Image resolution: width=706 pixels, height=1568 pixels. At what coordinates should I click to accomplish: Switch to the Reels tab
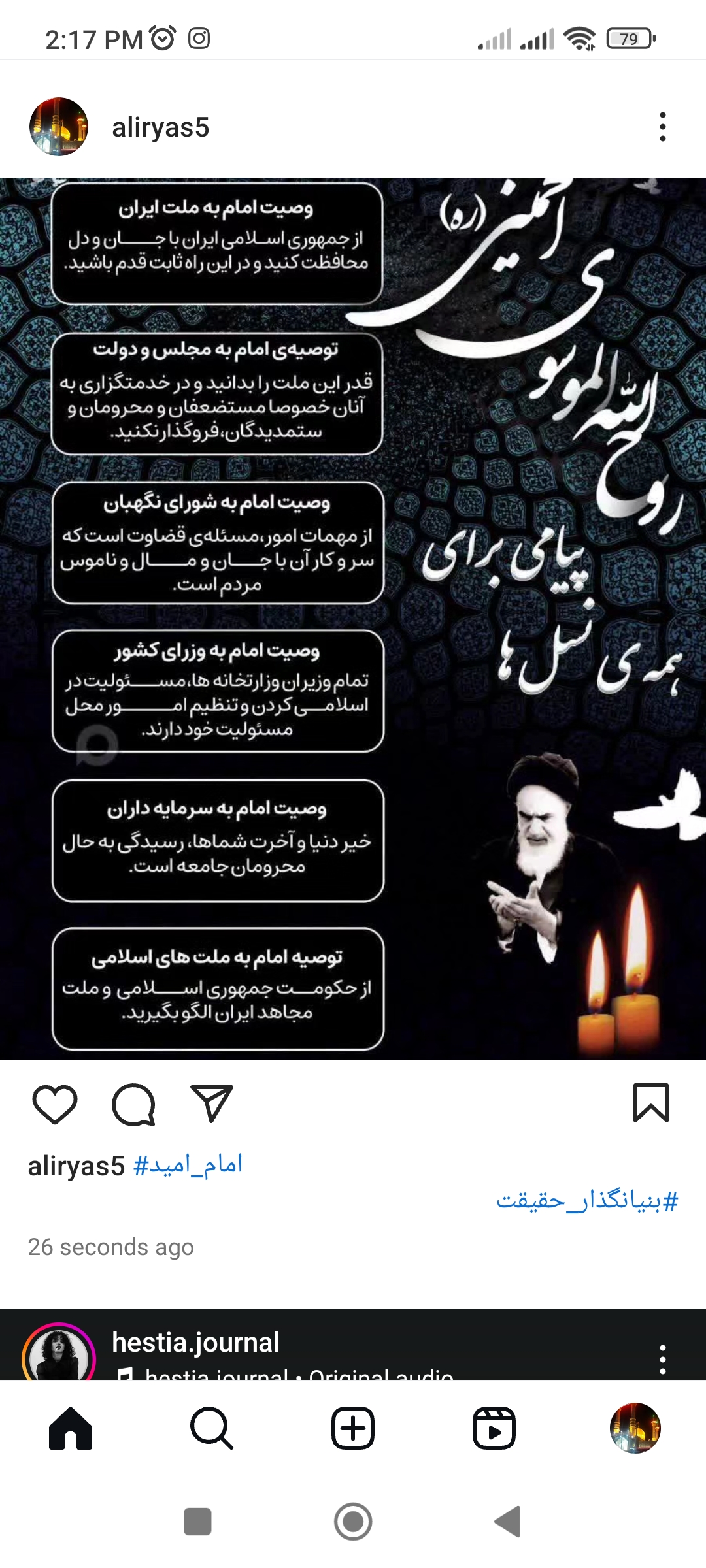(494, 1428)
